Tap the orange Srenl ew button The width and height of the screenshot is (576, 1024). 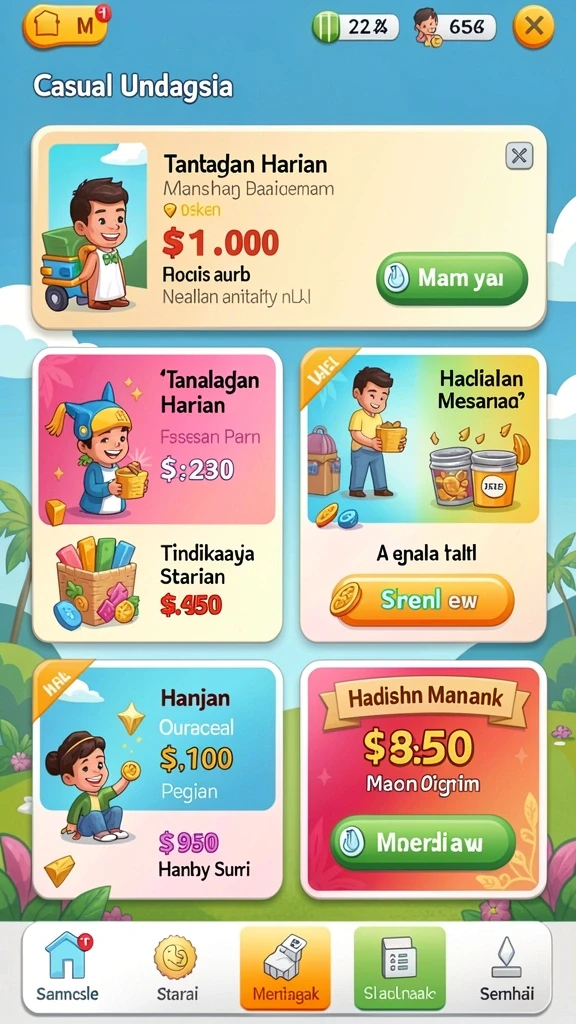(422, 600)
